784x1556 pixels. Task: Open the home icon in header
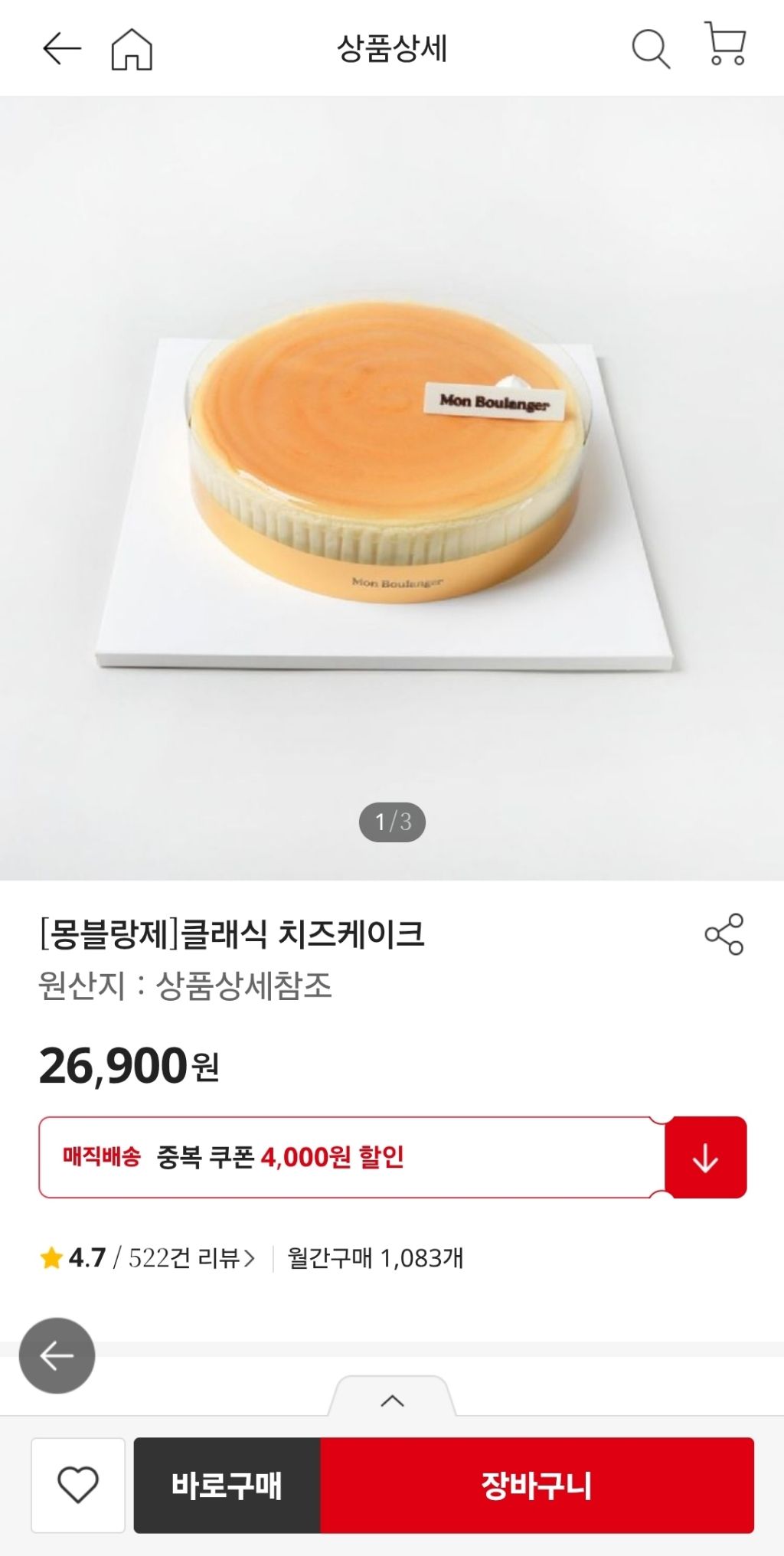[132, 49]
